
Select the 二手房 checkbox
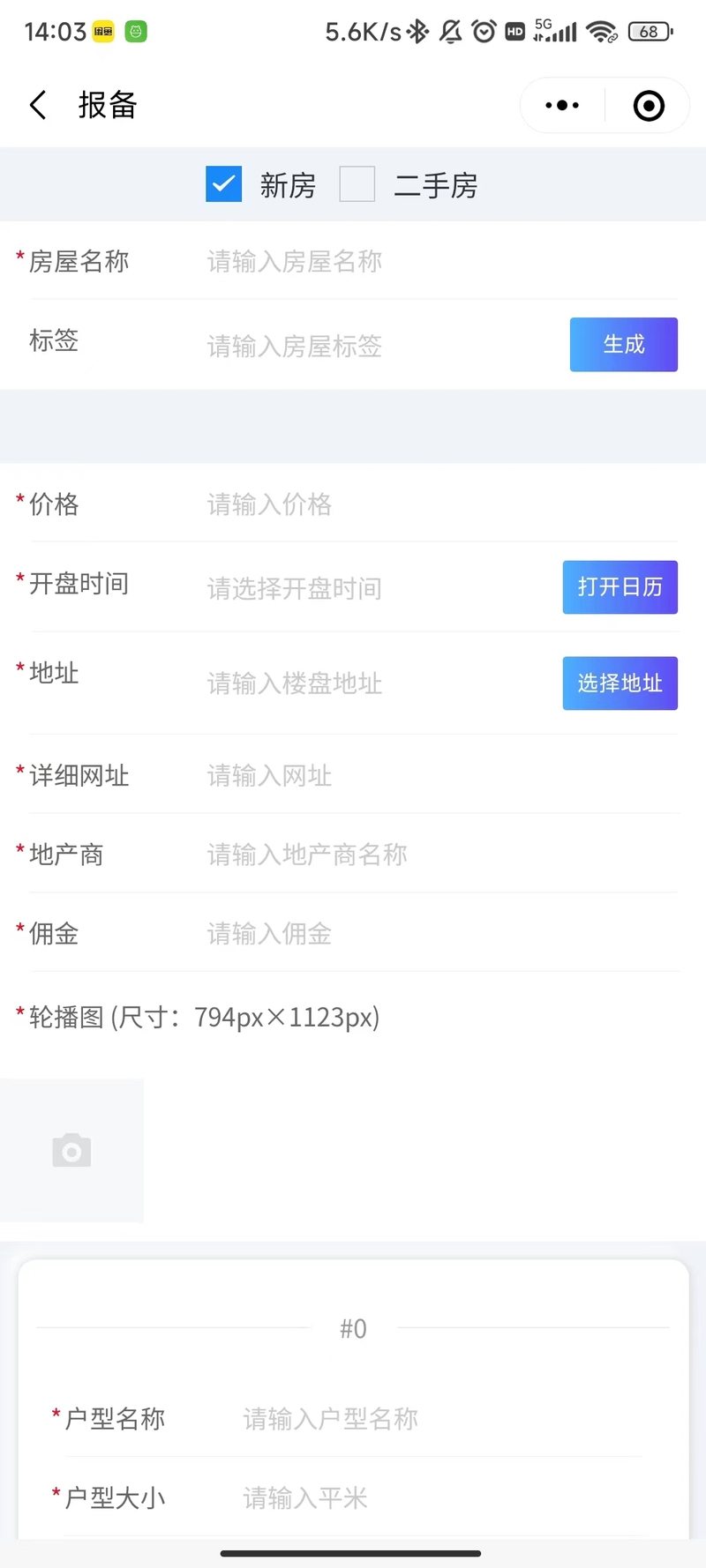tap(357, 184)
